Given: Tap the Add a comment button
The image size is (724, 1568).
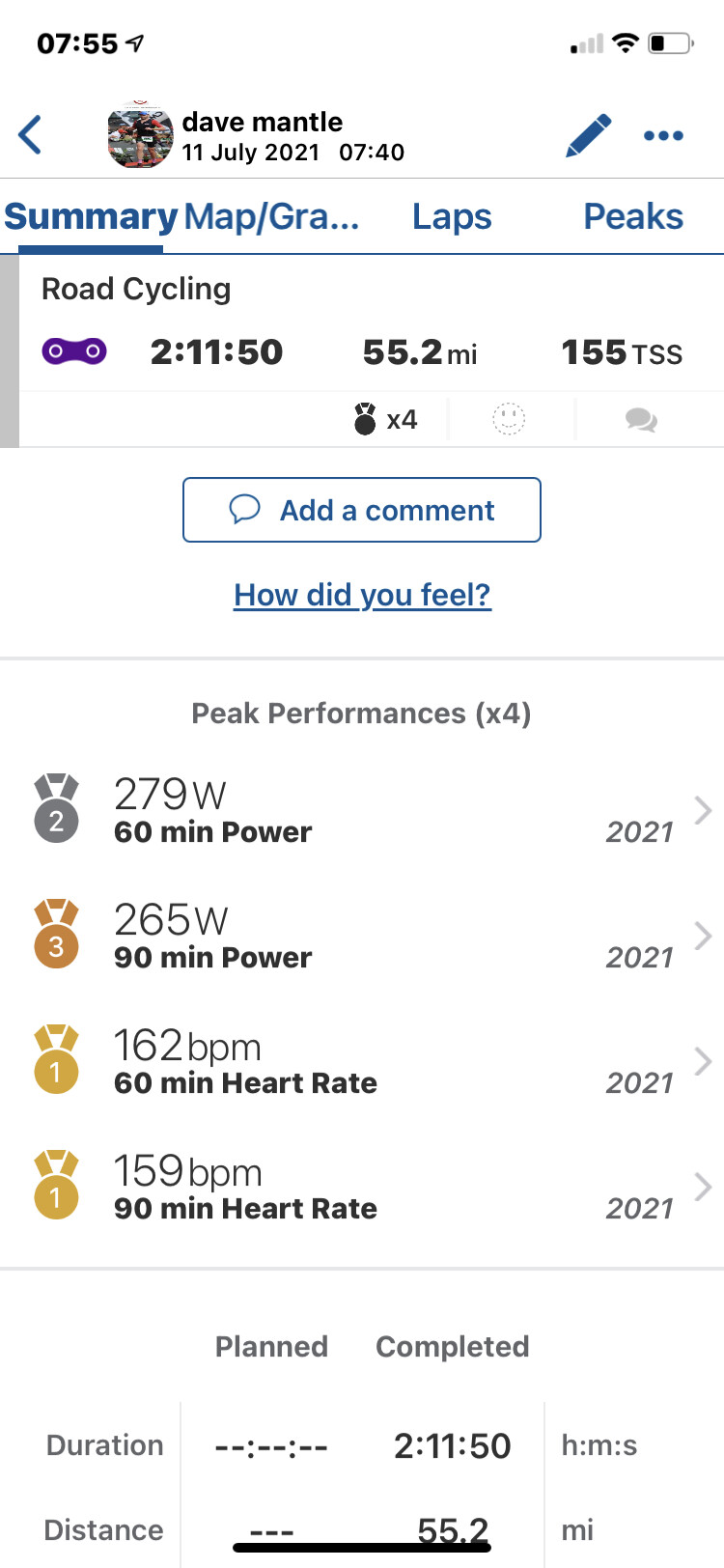Looking at the screenshot, I should tap(362, 510).
